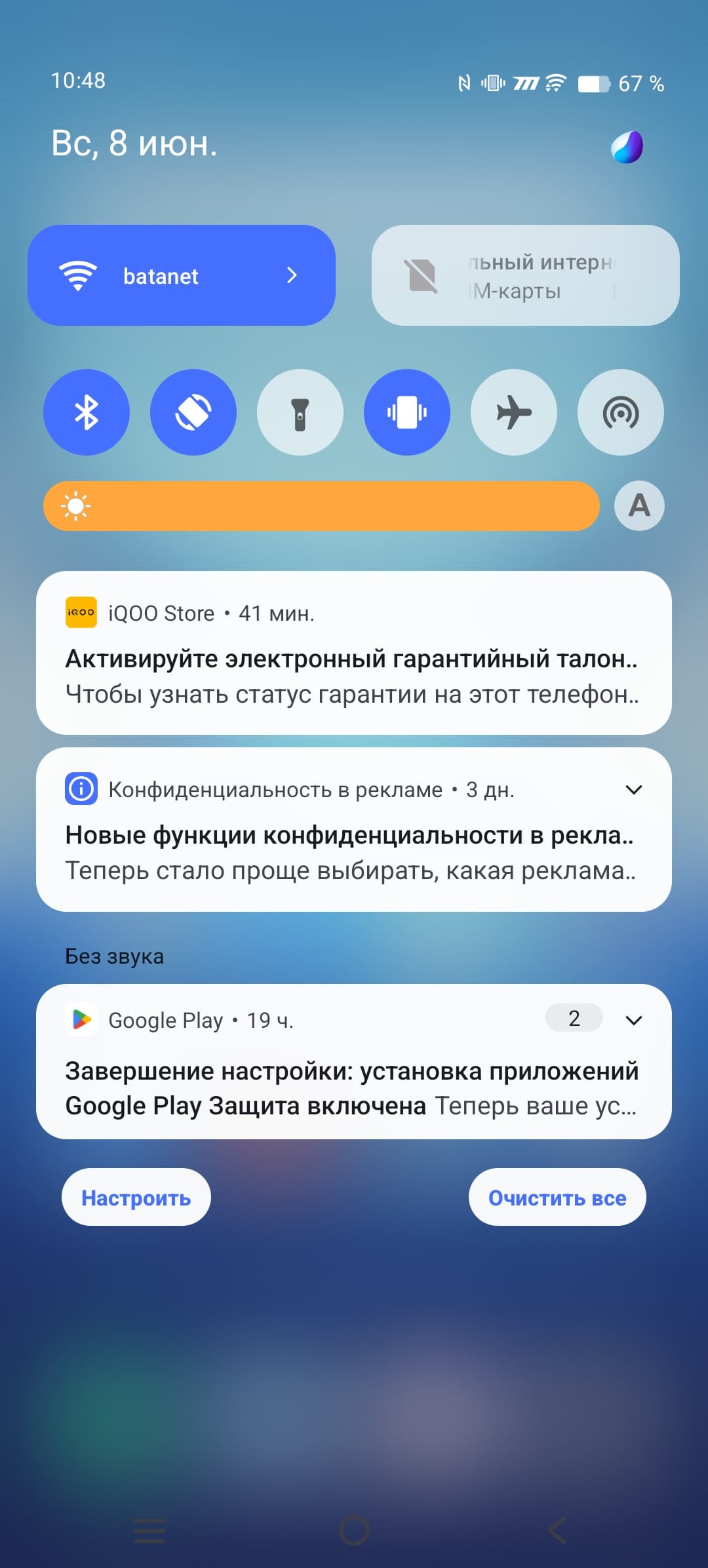This screenshot has width=708, height=1568.
Task: Open Wi-Fi settings for batanet
Action: click(292, 275)
